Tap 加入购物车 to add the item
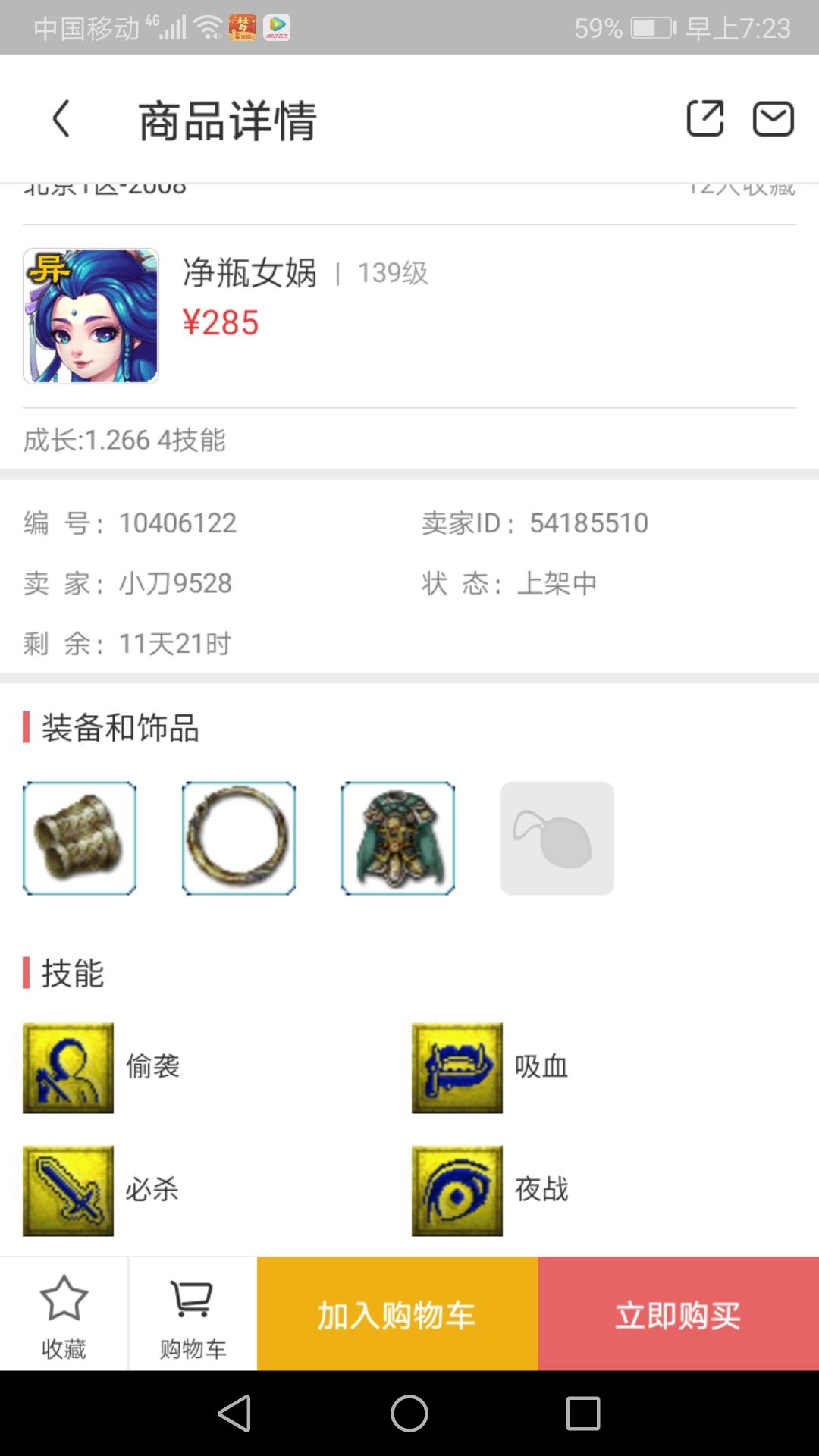 point(397,1314)
